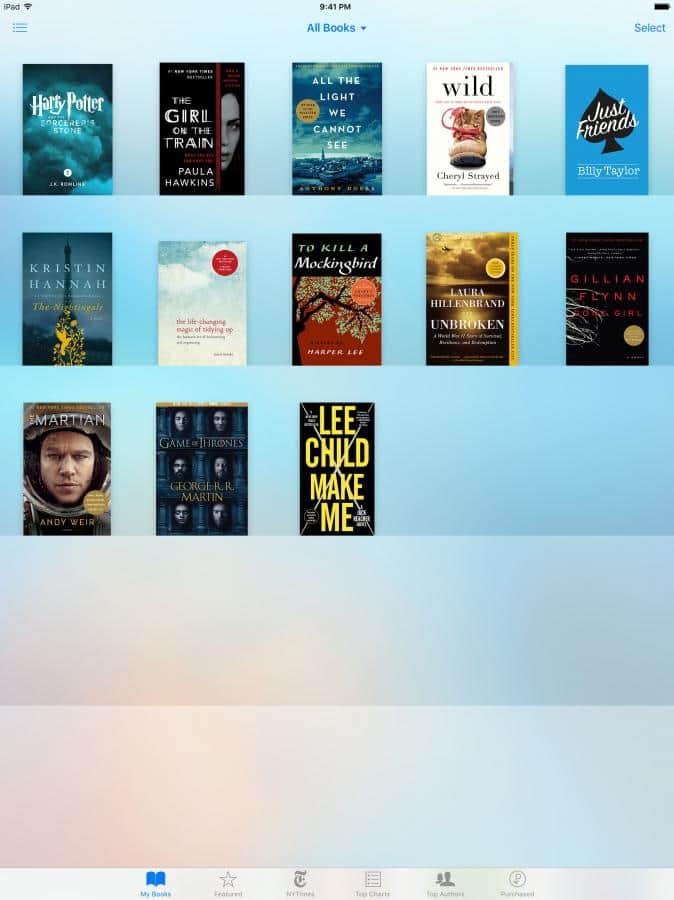Open The Nightingale by Kristin Hannah
This screenshot has height=900, width=674.
point(67,299)
